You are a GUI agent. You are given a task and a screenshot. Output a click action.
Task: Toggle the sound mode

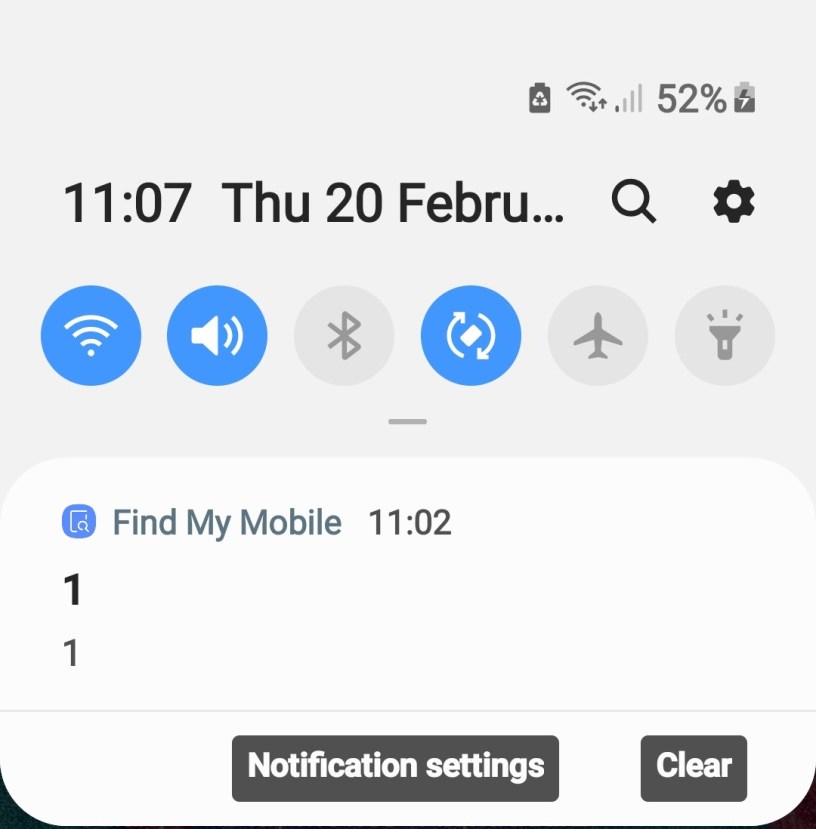tap(217, 336)
